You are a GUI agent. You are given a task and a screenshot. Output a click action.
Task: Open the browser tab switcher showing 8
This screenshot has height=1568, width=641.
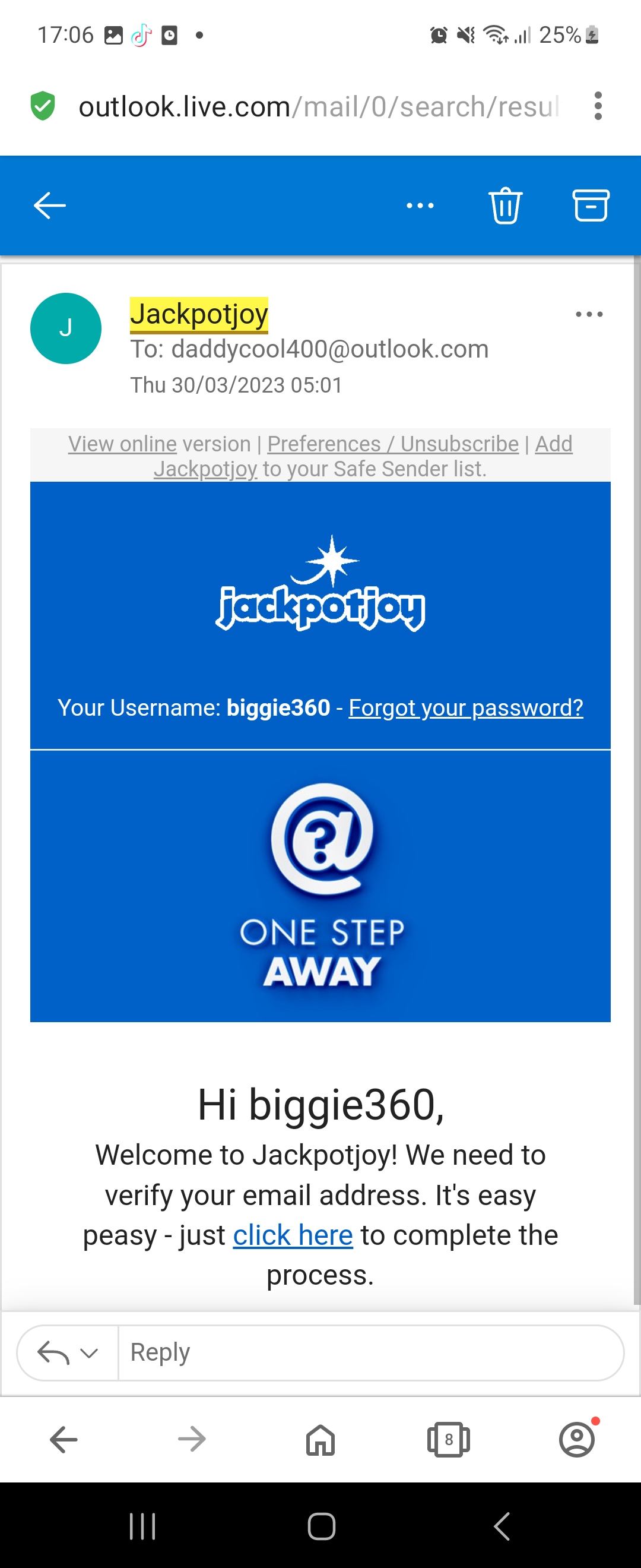(448, 1440)
